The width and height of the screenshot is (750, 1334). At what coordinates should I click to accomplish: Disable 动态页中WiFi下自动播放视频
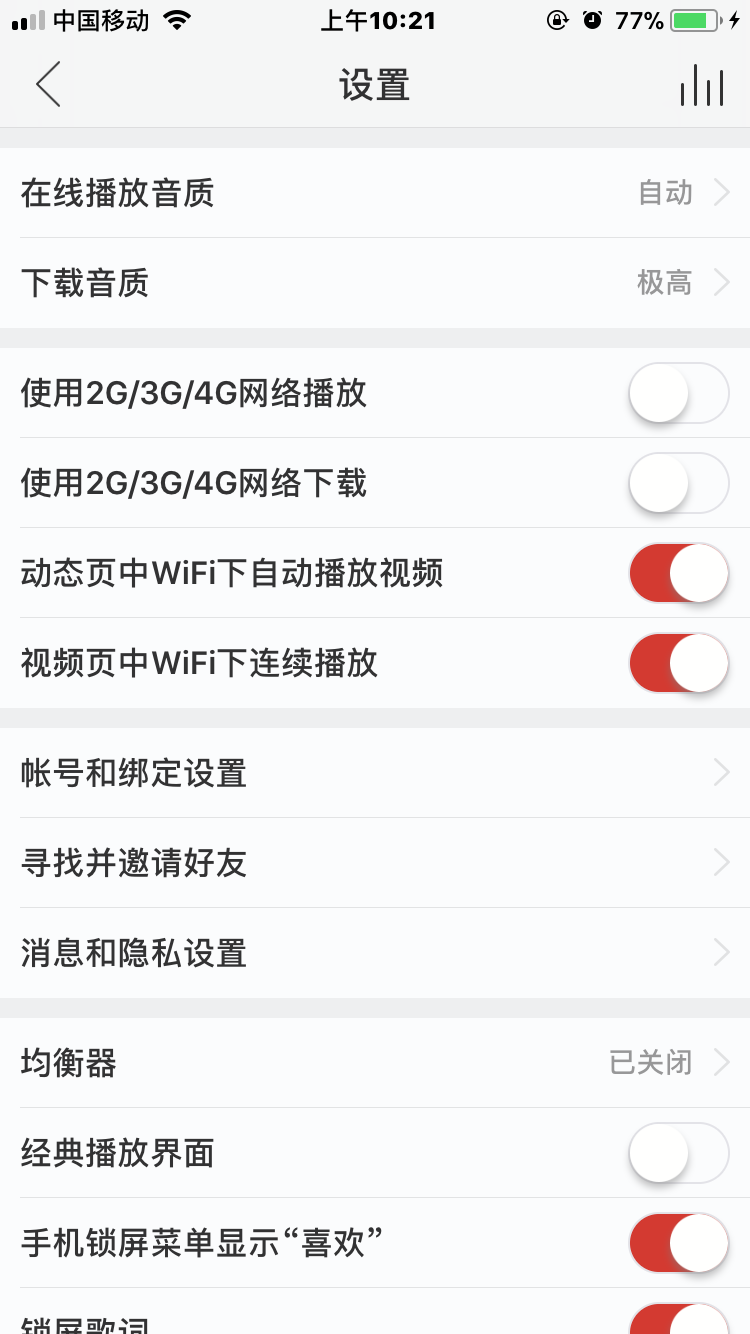coord(678,573)
